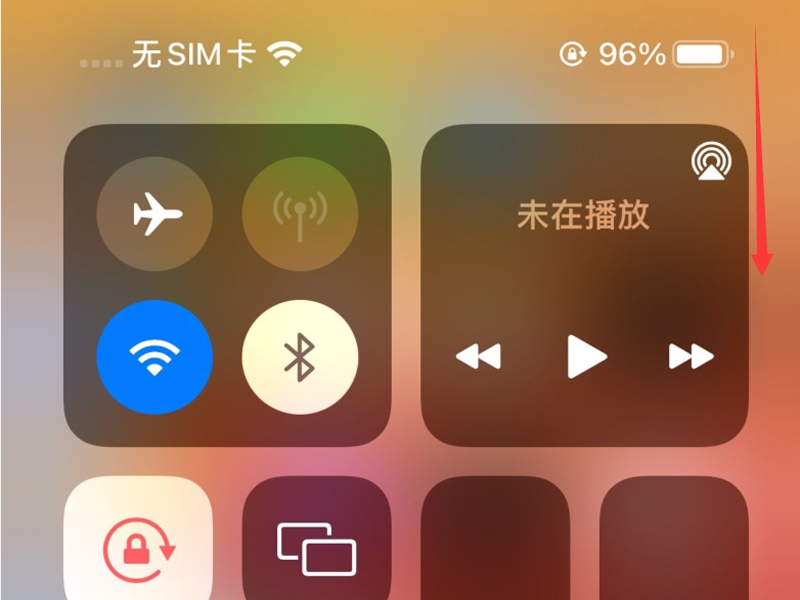This screenshot has width=800, height=600.
Task: Skip back to the previous track
Action: coord(478,356)
